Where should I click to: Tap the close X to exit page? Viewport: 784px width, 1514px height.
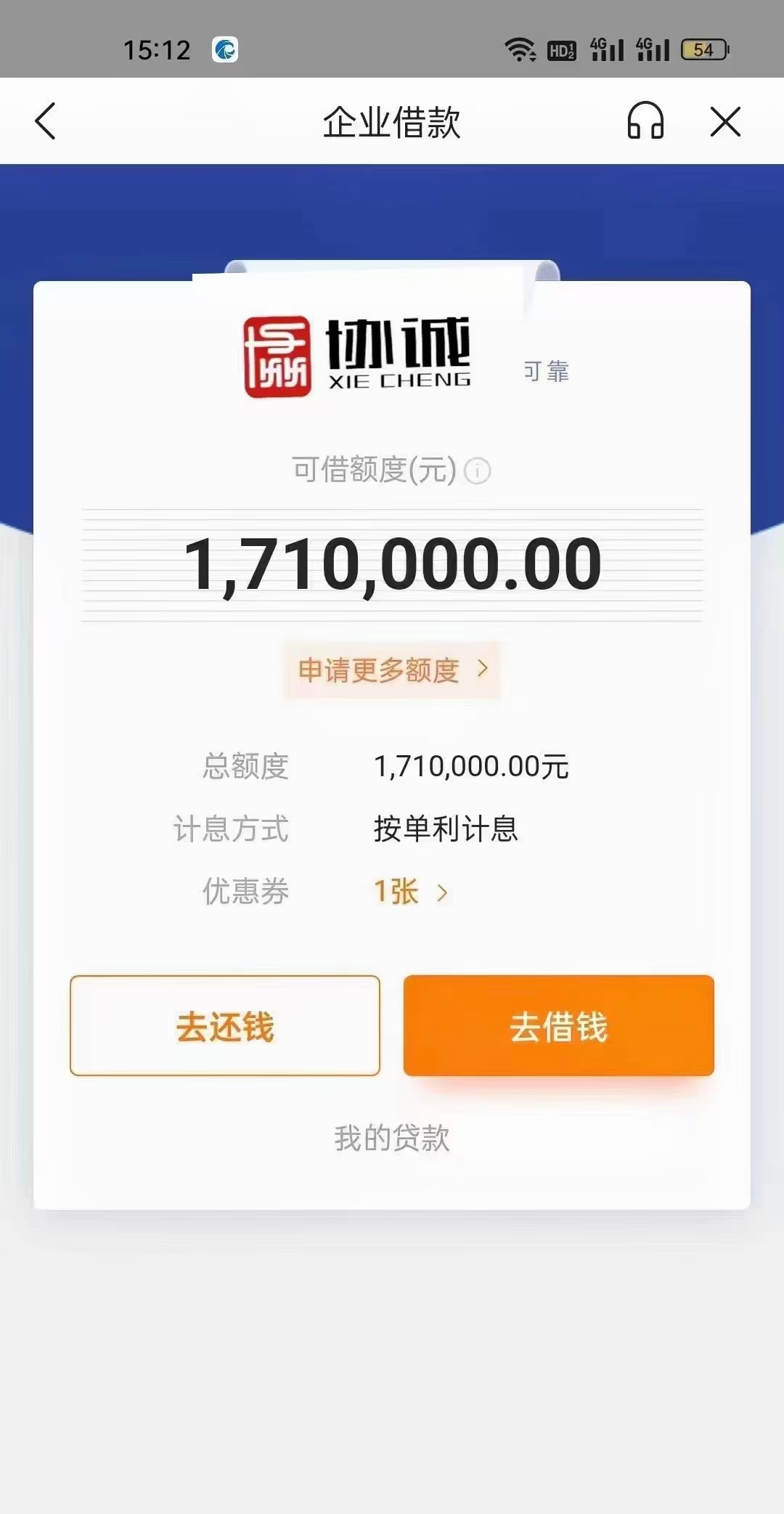[x=724, y=122]
